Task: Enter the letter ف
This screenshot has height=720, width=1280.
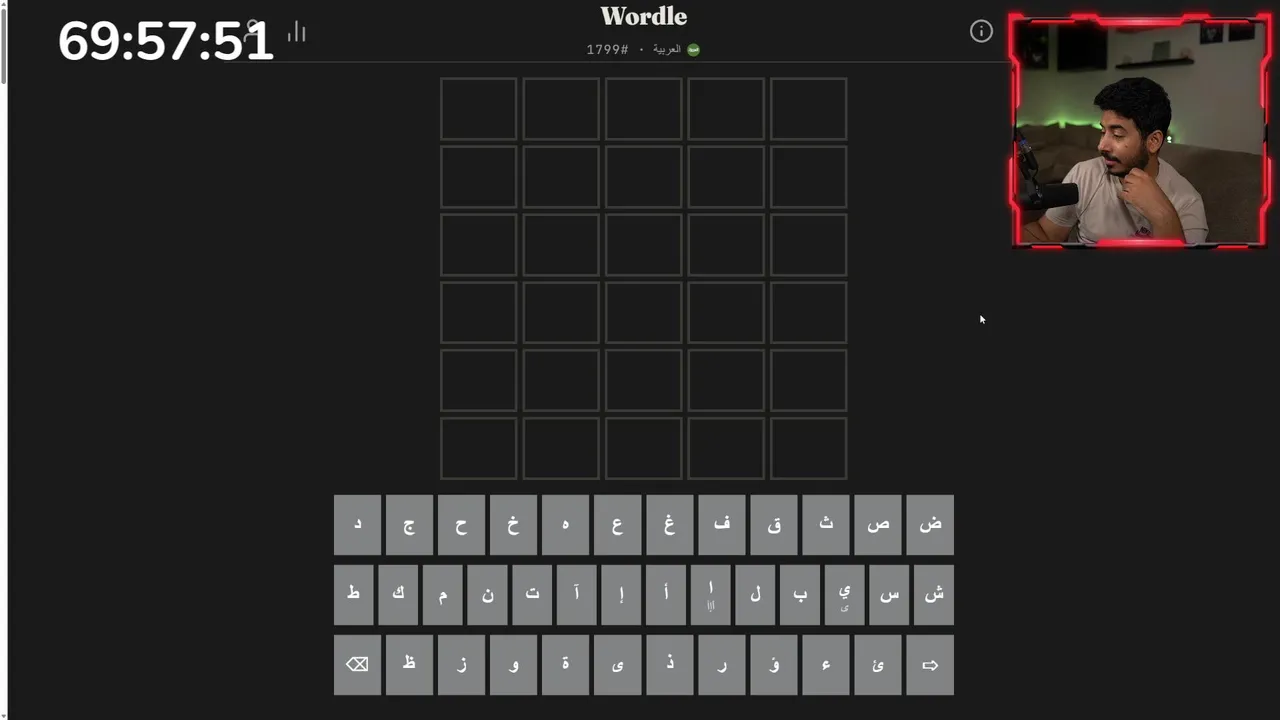Action: point(722,524)
